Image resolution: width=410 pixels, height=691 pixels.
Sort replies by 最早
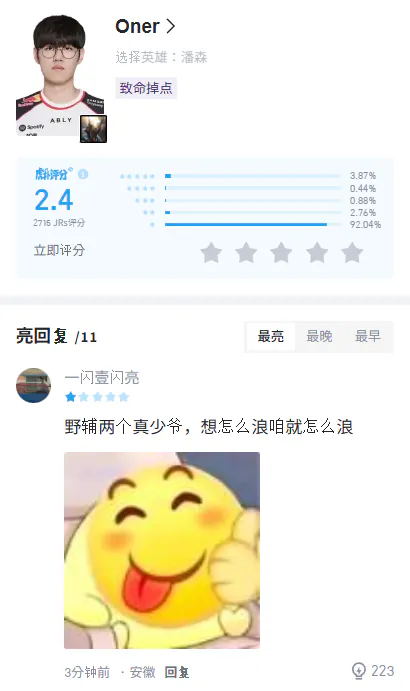point(368,336)
